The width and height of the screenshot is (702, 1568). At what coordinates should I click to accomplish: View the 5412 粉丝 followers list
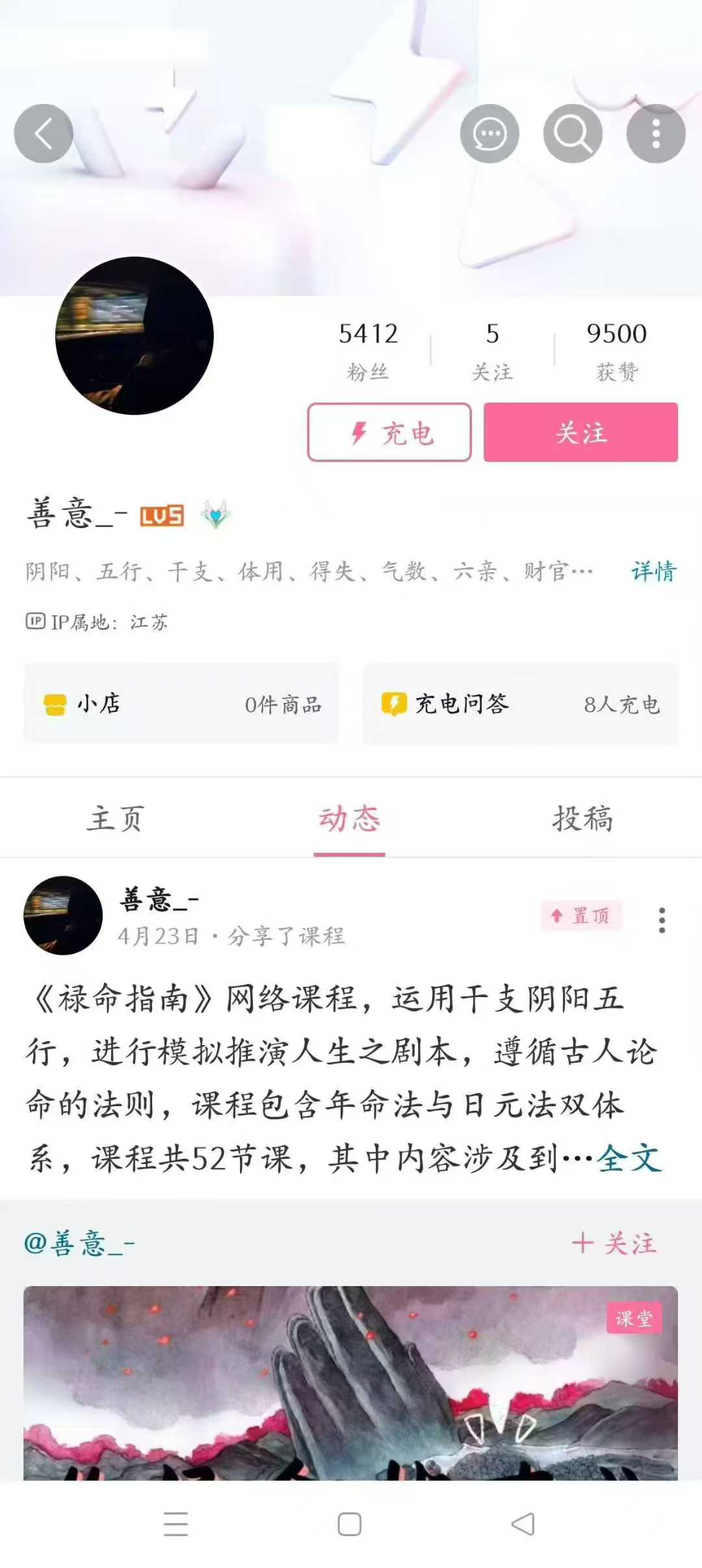click(368, 351)
